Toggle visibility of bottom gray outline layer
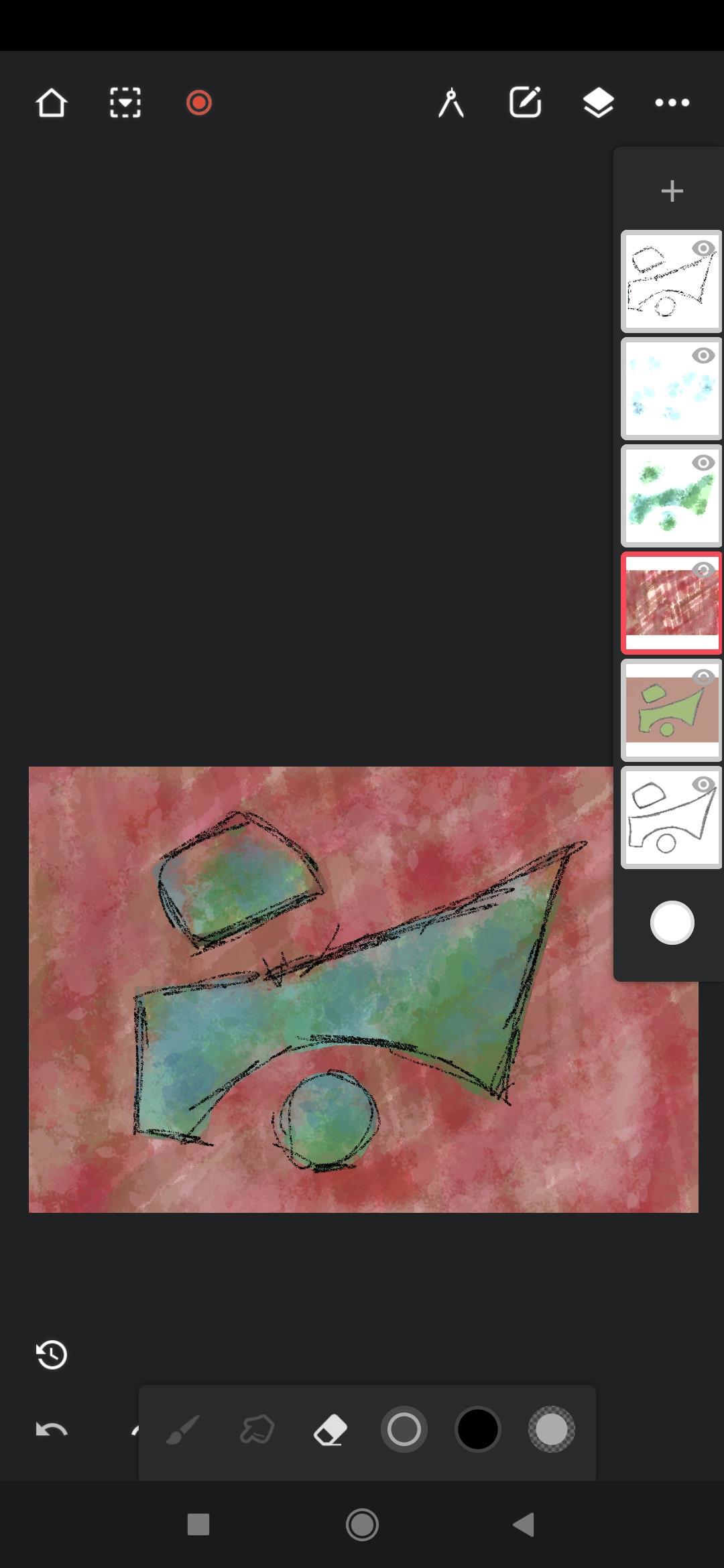 (x=703, y=785)
